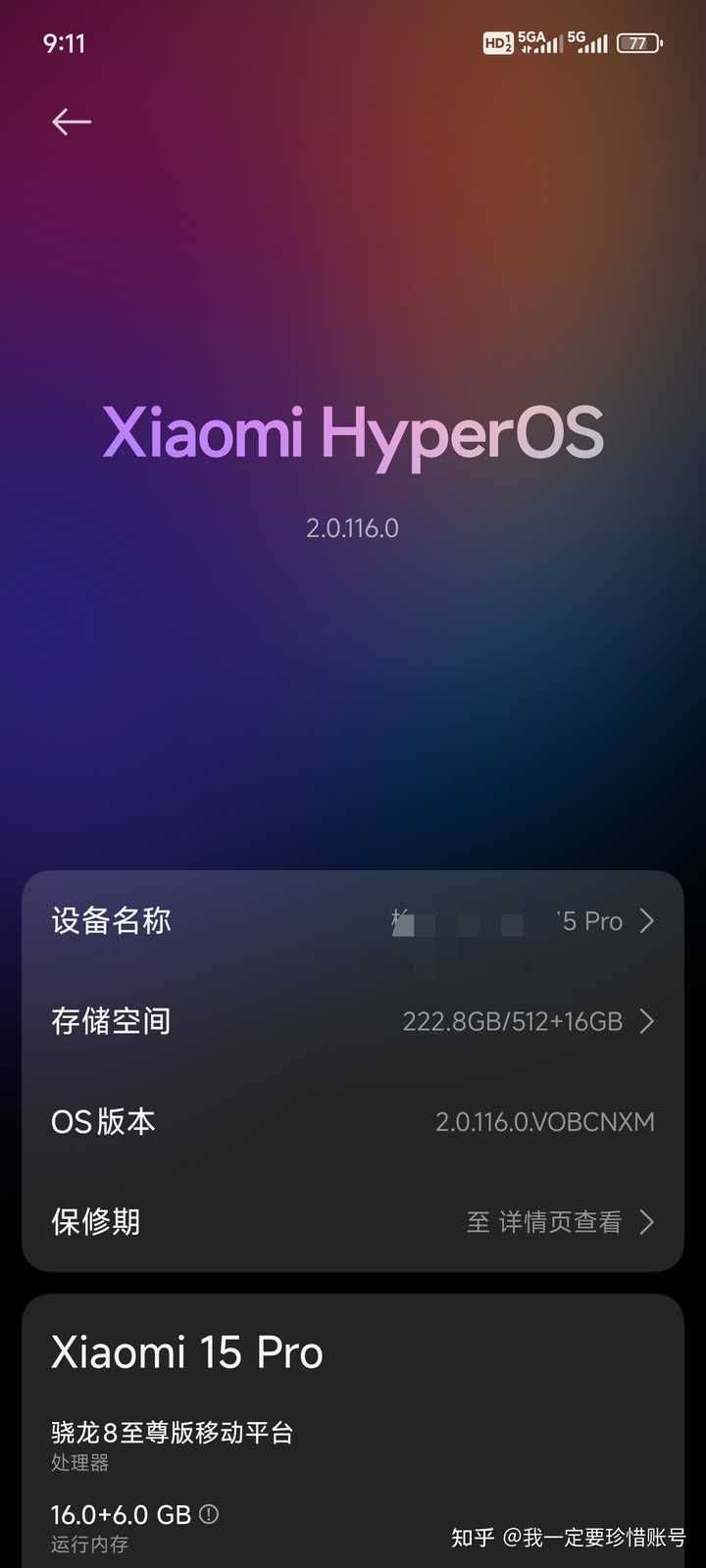Open 存储空间 storage details
The image size is (706, 1568).
click(353, 1021)
